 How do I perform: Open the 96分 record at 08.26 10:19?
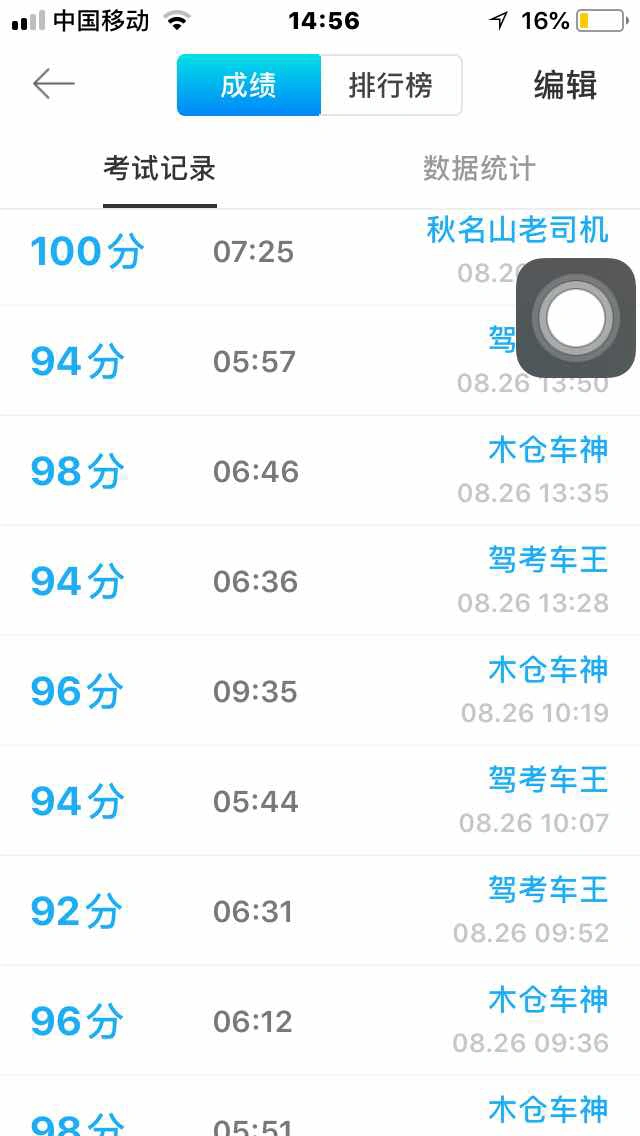click(320, 690)
